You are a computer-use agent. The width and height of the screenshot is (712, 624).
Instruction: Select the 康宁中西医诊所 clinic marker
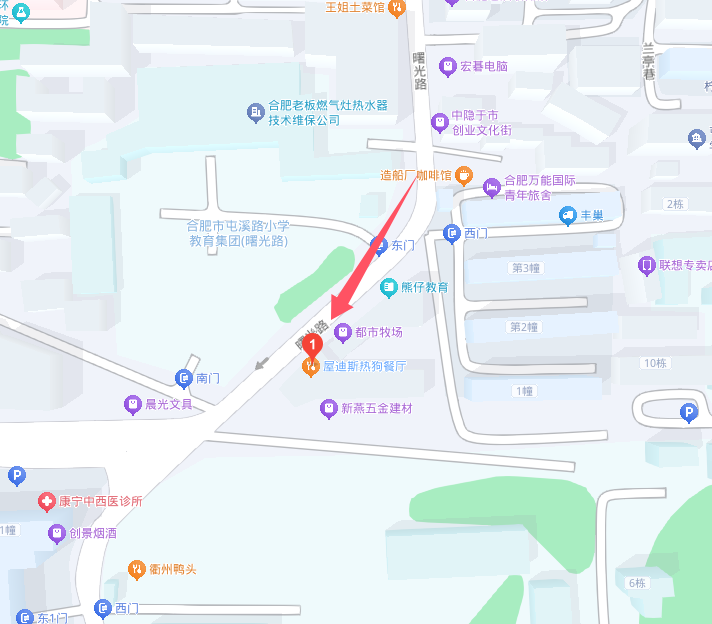46,501
